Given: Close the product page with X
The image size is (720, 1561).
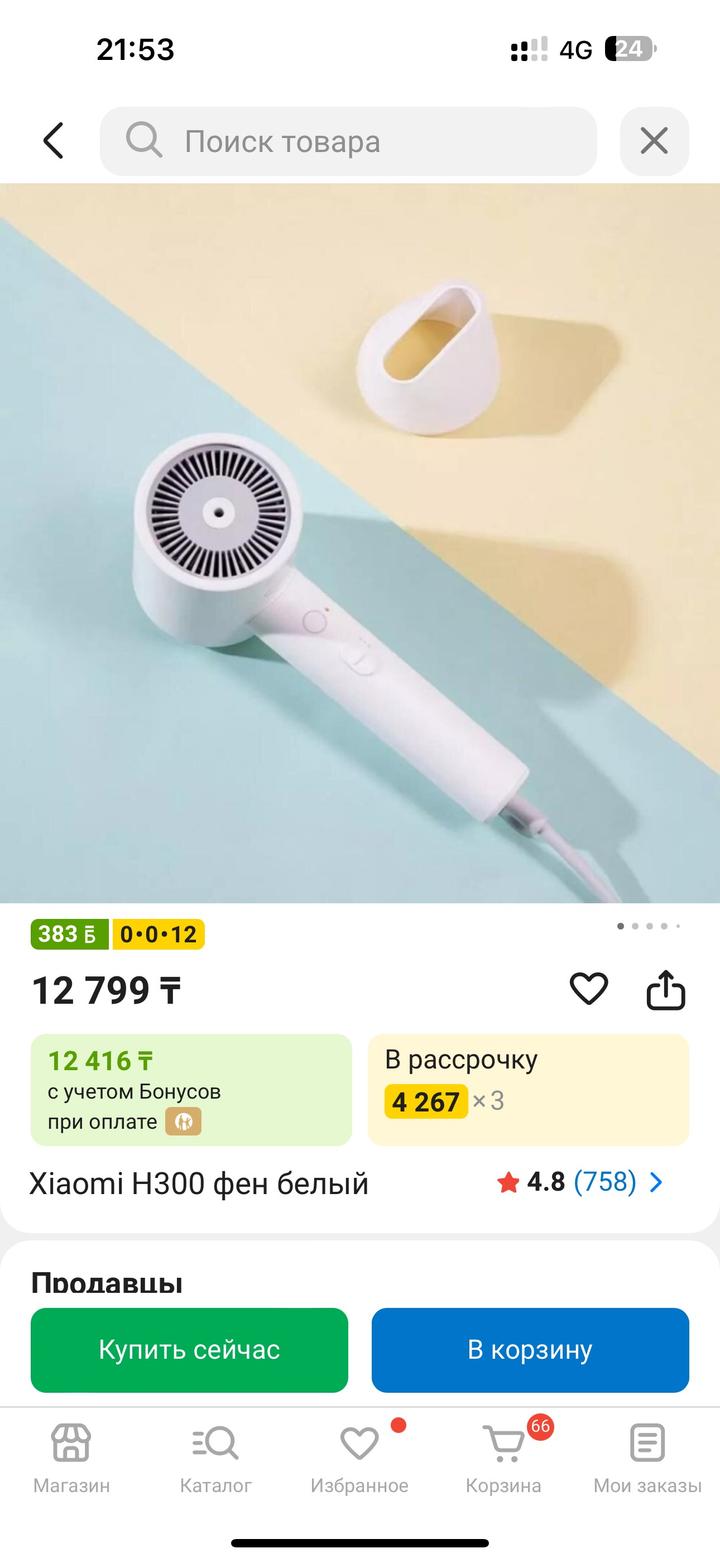Looking at the screenshot, I should pyautogui.click(x=654, y=141).
